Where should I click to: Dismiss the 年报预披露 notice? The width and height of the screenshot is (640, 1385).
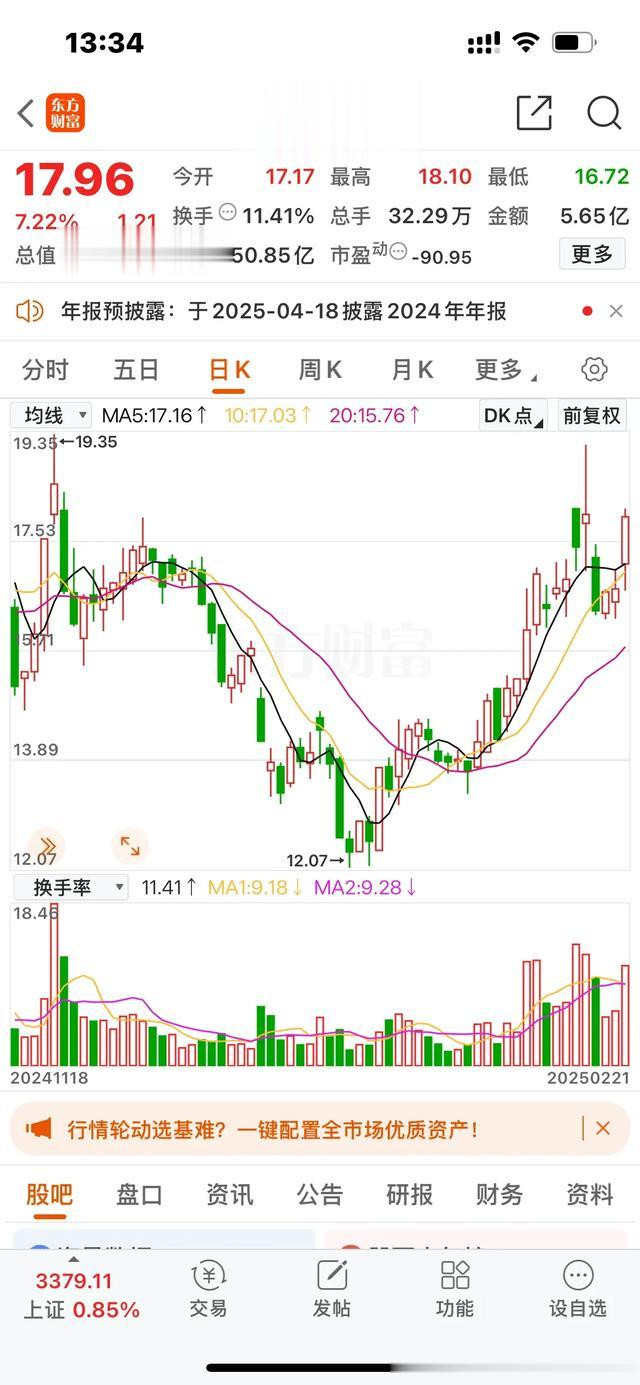tap(616, 312)
